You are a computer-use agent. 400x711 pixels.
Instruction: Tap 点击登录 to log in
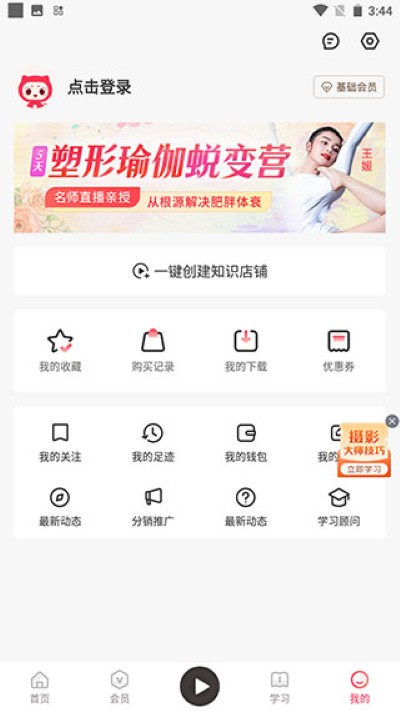[x=99, y=87]
